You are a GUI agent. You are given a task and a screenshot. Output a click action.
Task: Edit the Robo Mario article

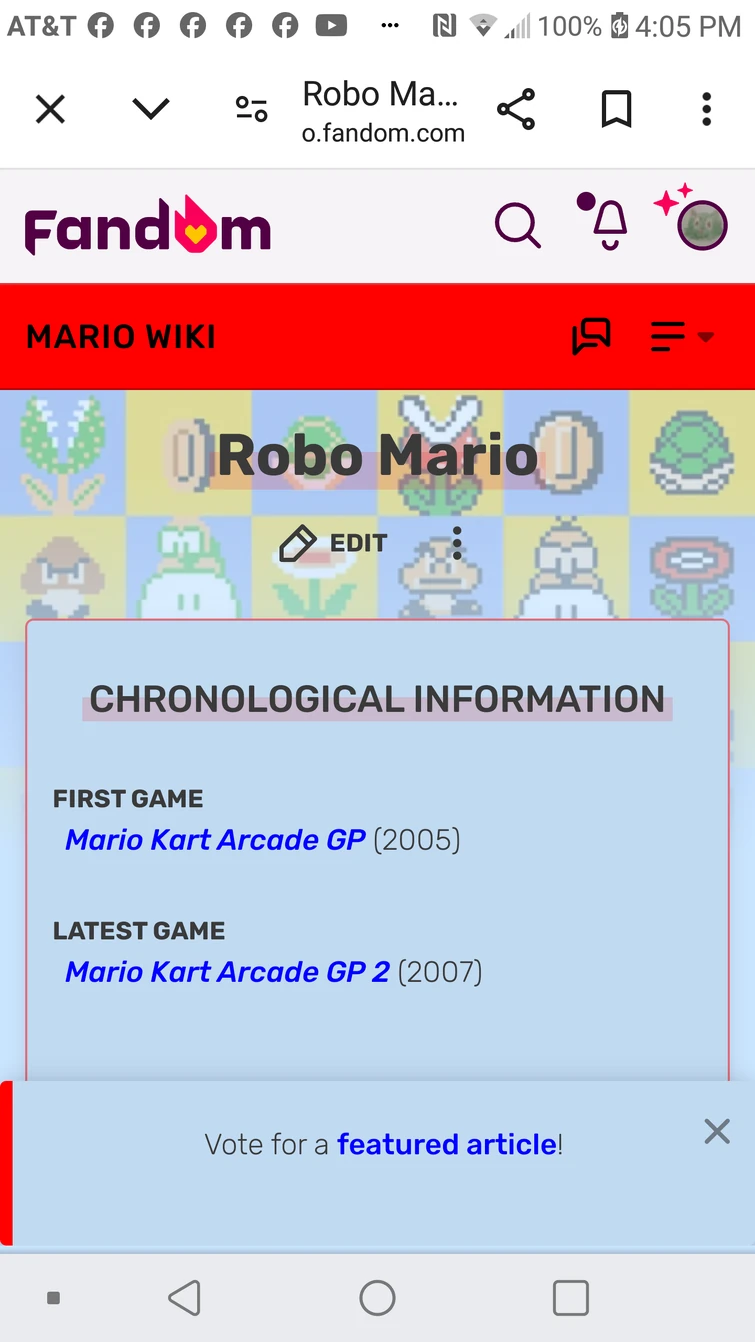333,543
